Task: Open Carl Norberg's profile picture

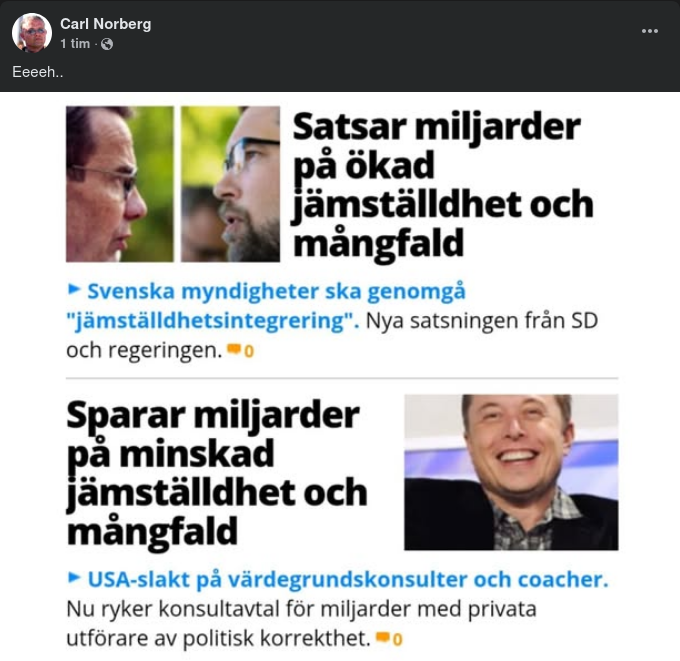Action: [x=32, y=33]
